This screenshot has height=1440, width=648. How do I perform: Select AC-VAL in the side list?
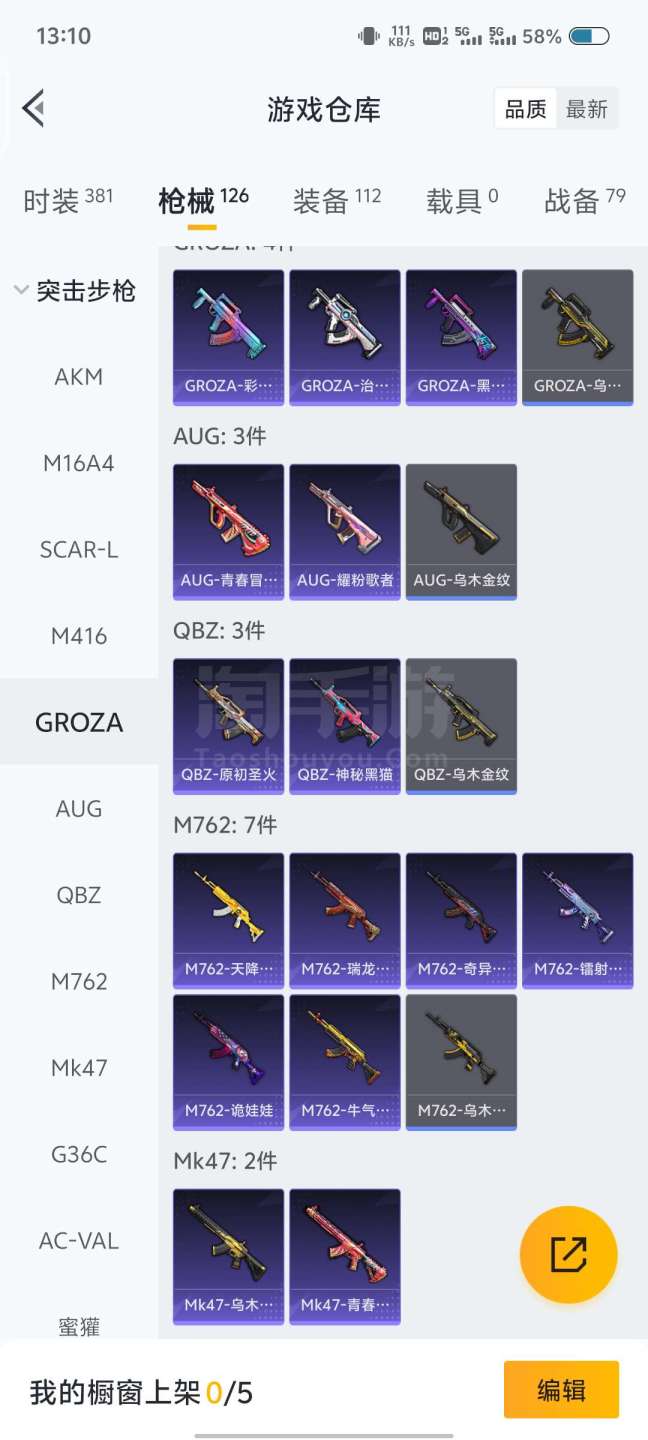(x=79, y=1241)
